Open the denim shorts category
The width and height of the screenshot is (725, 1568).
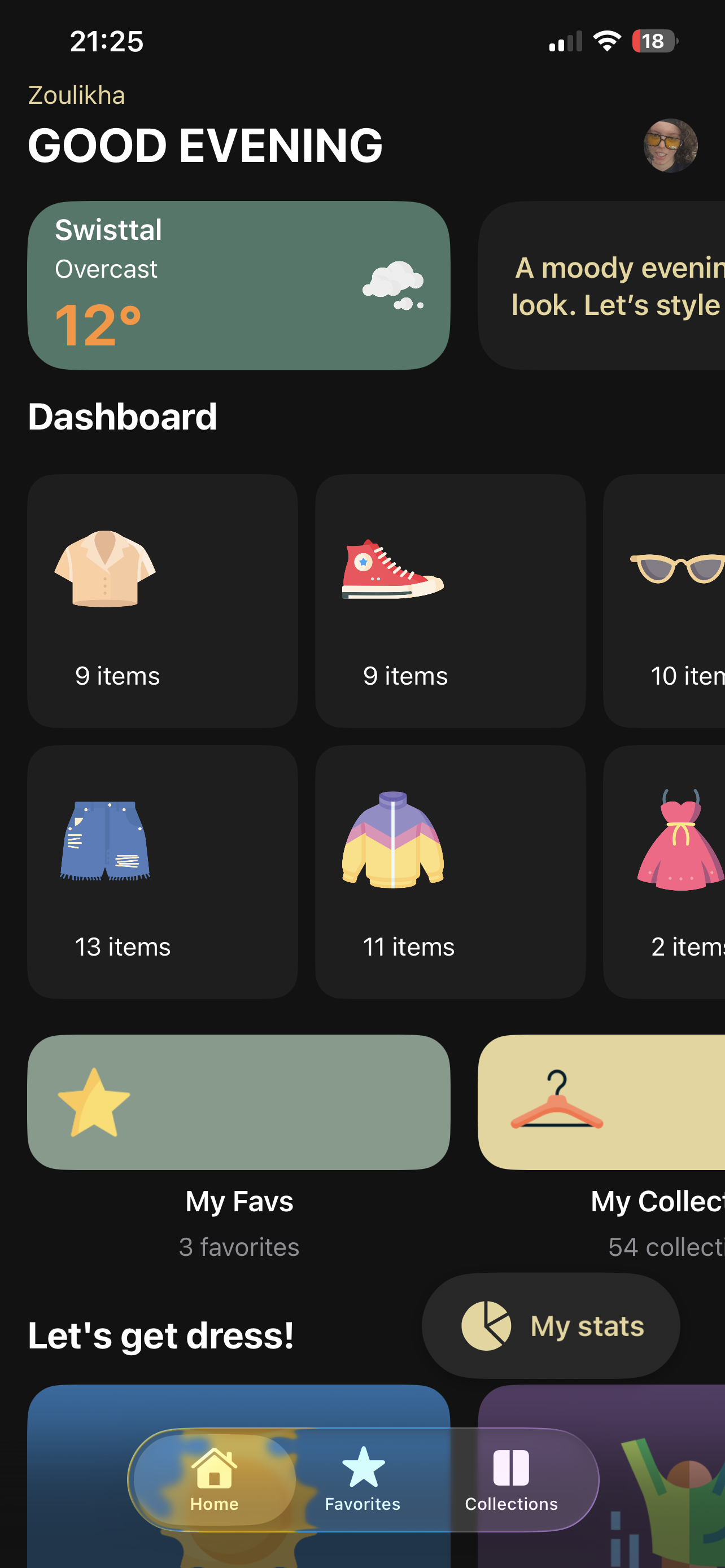click(162, 870)
